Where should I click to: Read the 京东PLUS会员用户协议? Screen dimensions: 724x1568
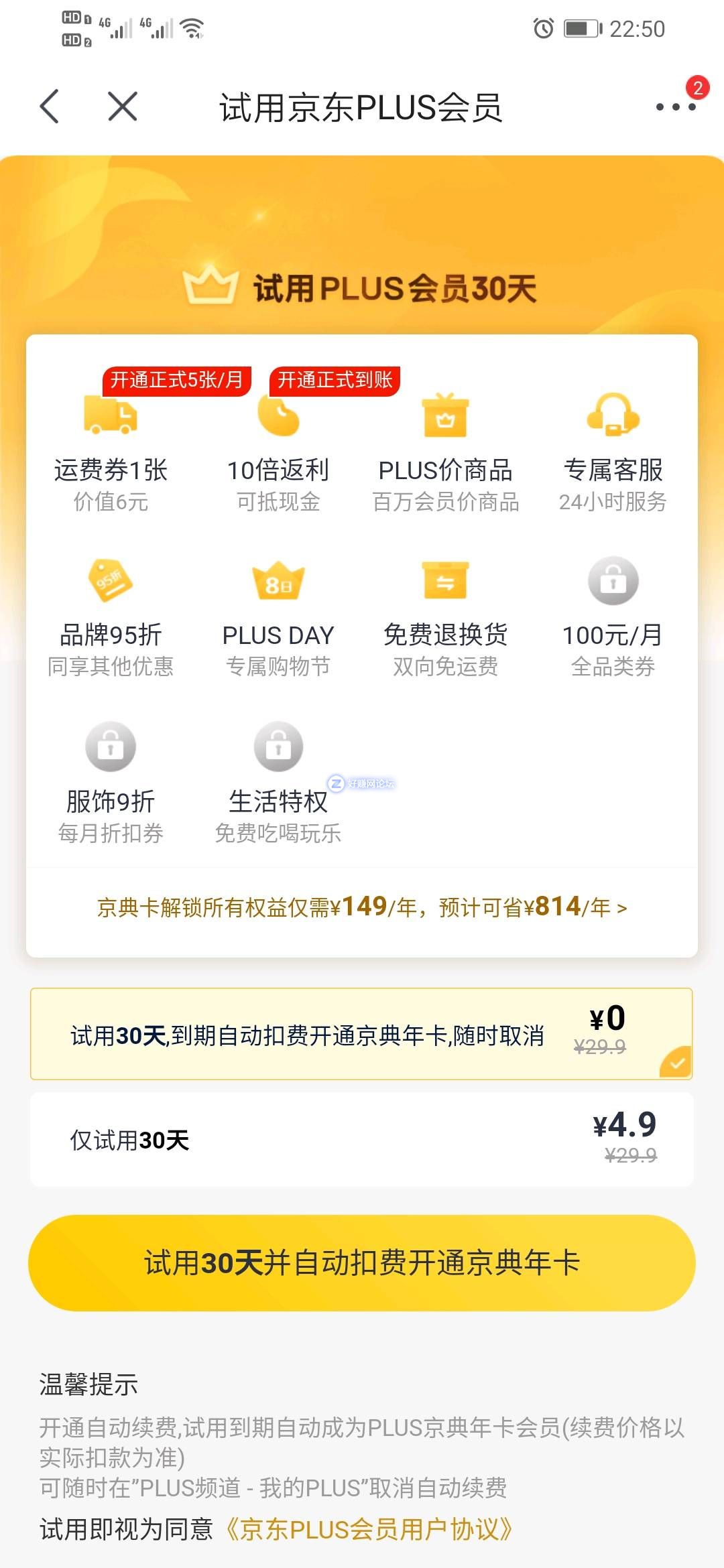tap(369, 1530)
